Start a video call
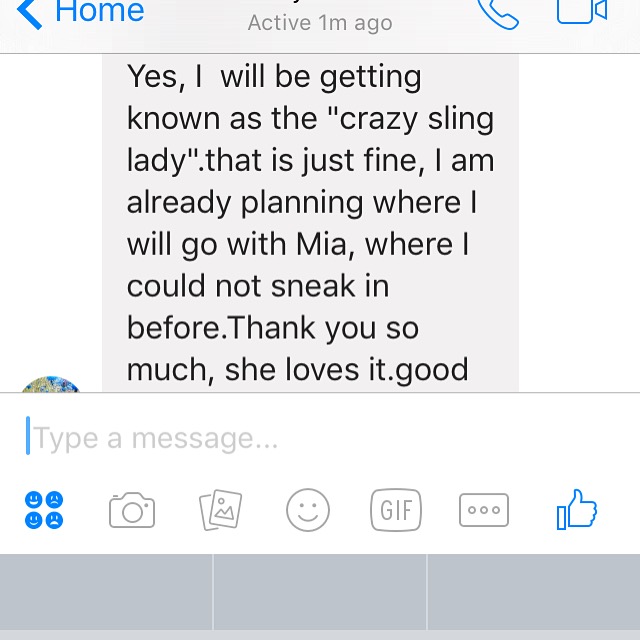 pos(582,10)
